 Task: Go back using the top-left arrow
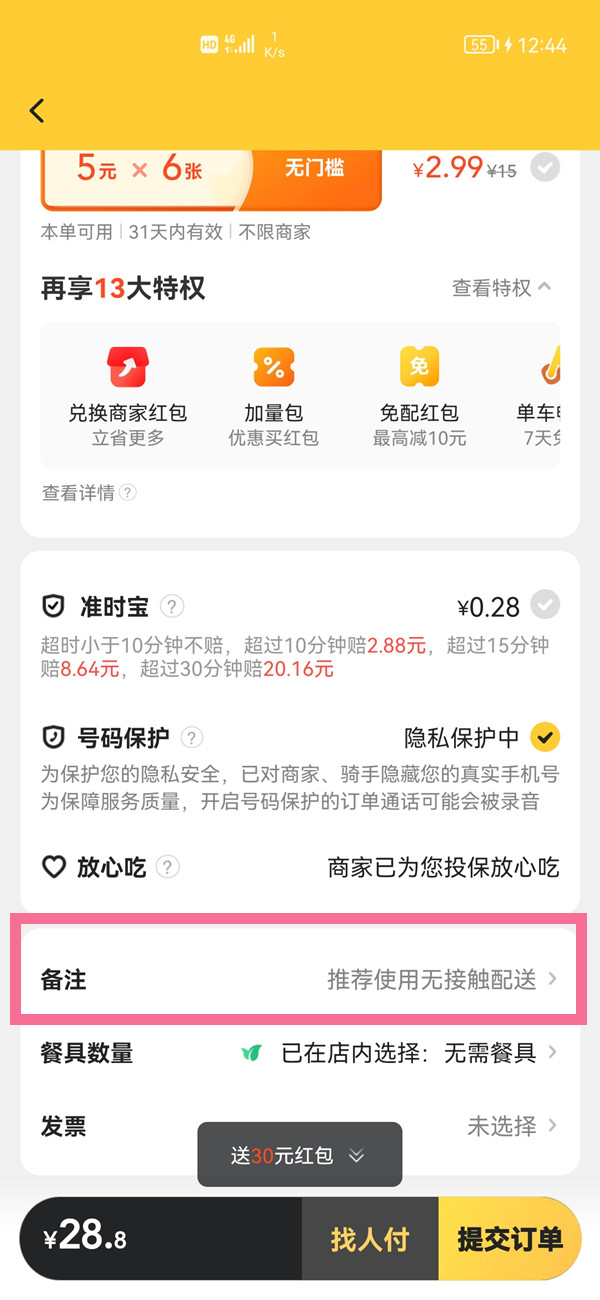point(37,110)
